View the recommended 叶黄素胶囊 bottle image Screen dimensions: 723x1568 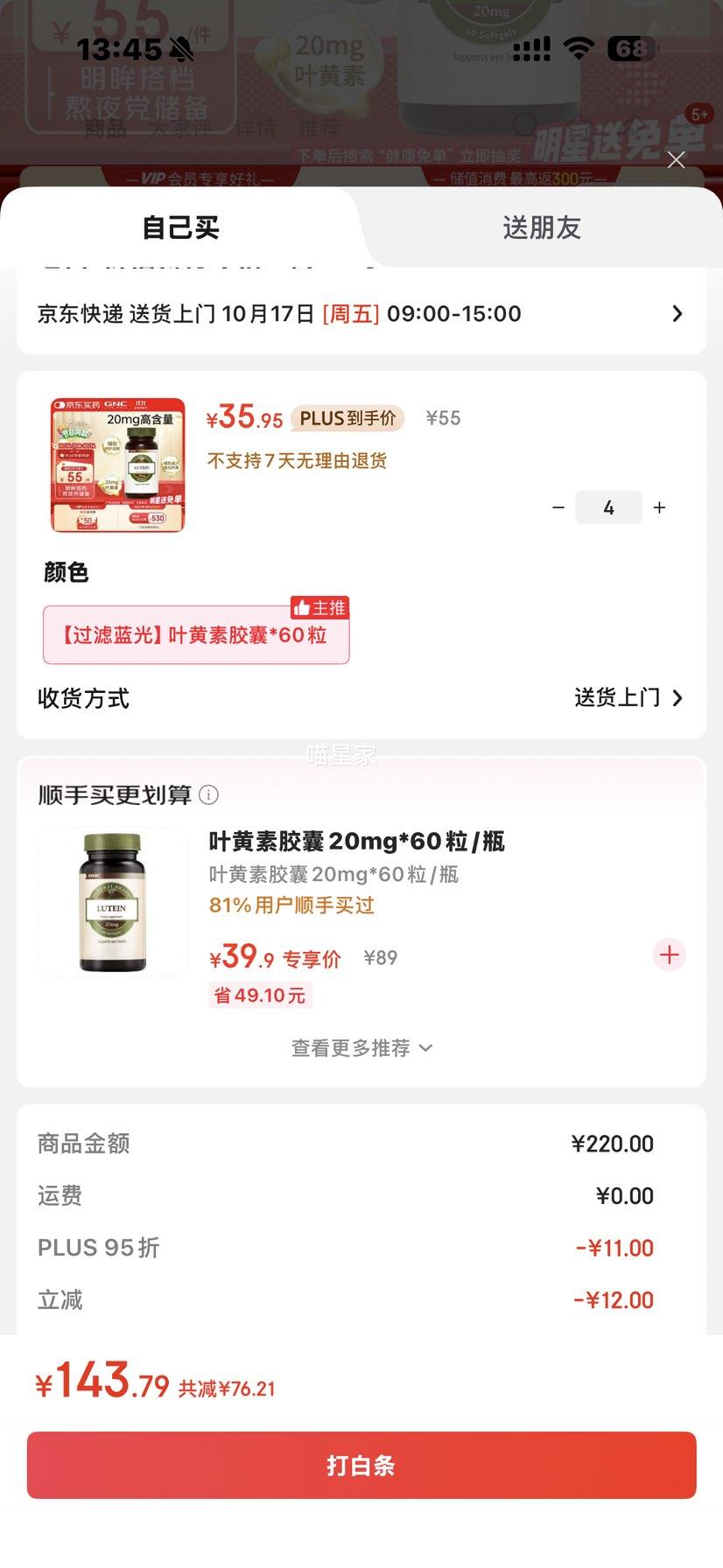(x=113, y=902)
